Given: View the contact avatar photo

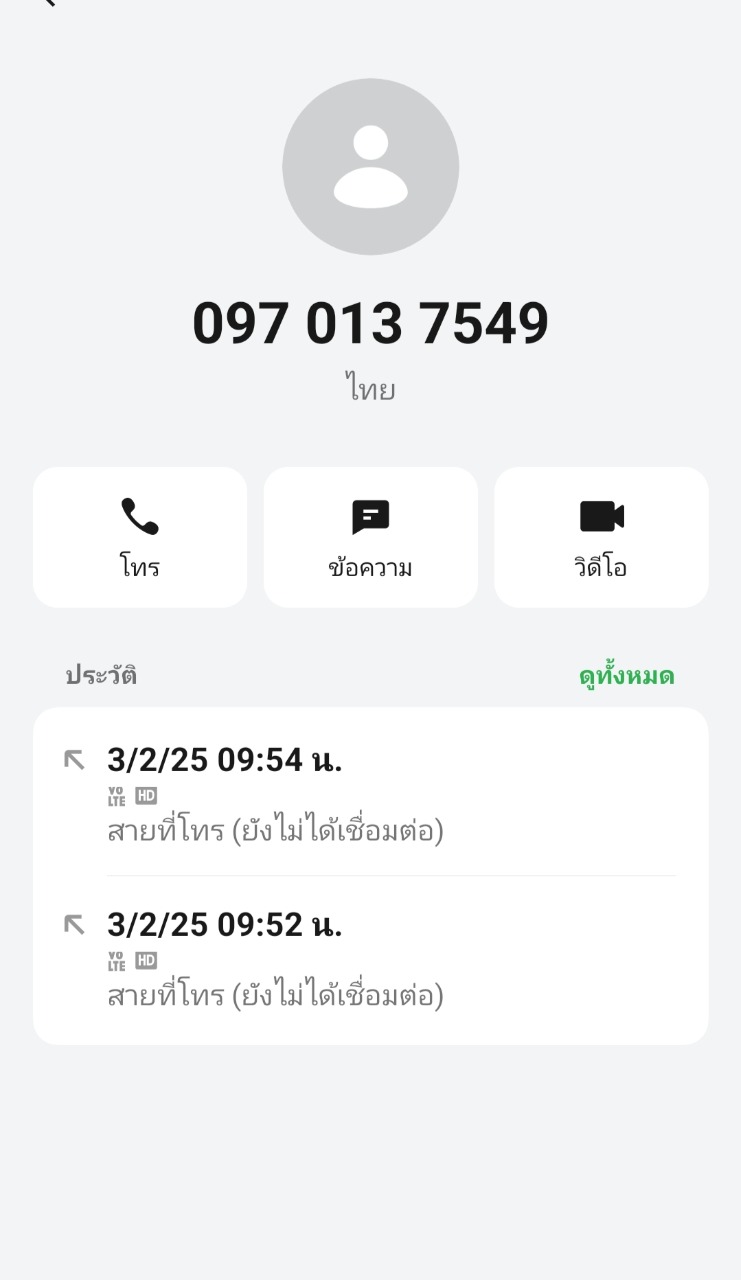Looking at the screenshot, I should point(370,167).
